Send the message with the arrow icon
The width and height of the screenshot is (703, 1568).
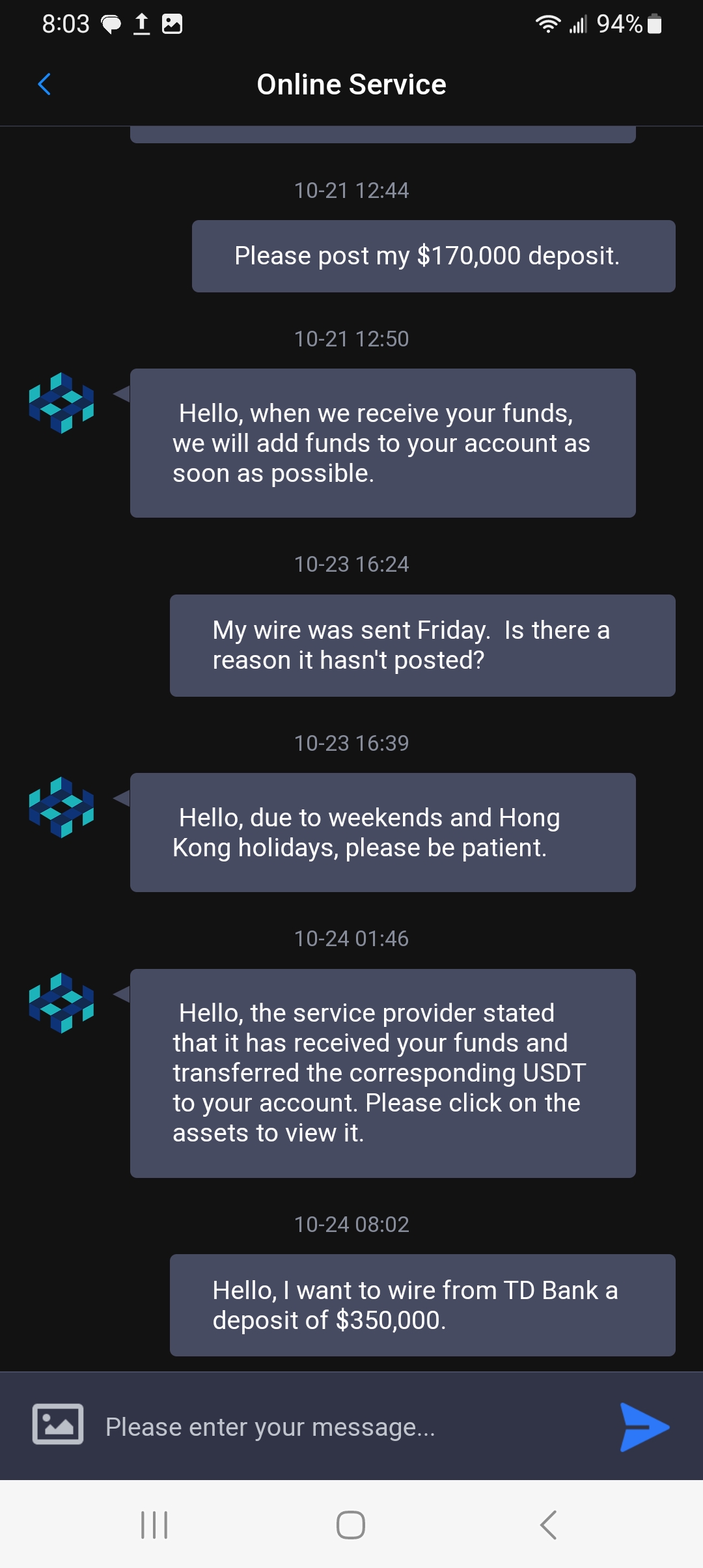click(643, 1426)
